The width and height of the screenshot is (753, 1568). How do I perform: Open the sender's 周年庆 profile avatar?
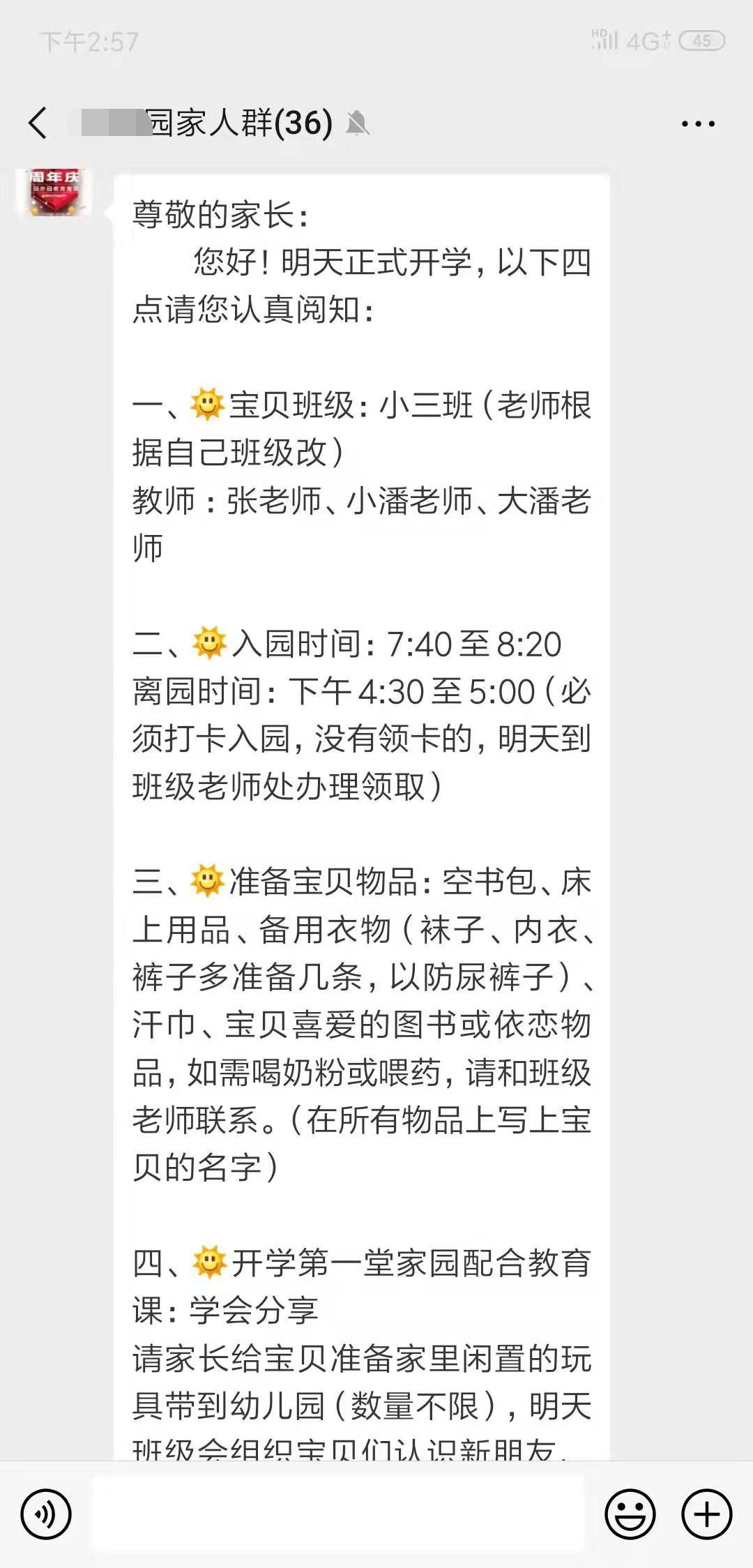(54, 194)
